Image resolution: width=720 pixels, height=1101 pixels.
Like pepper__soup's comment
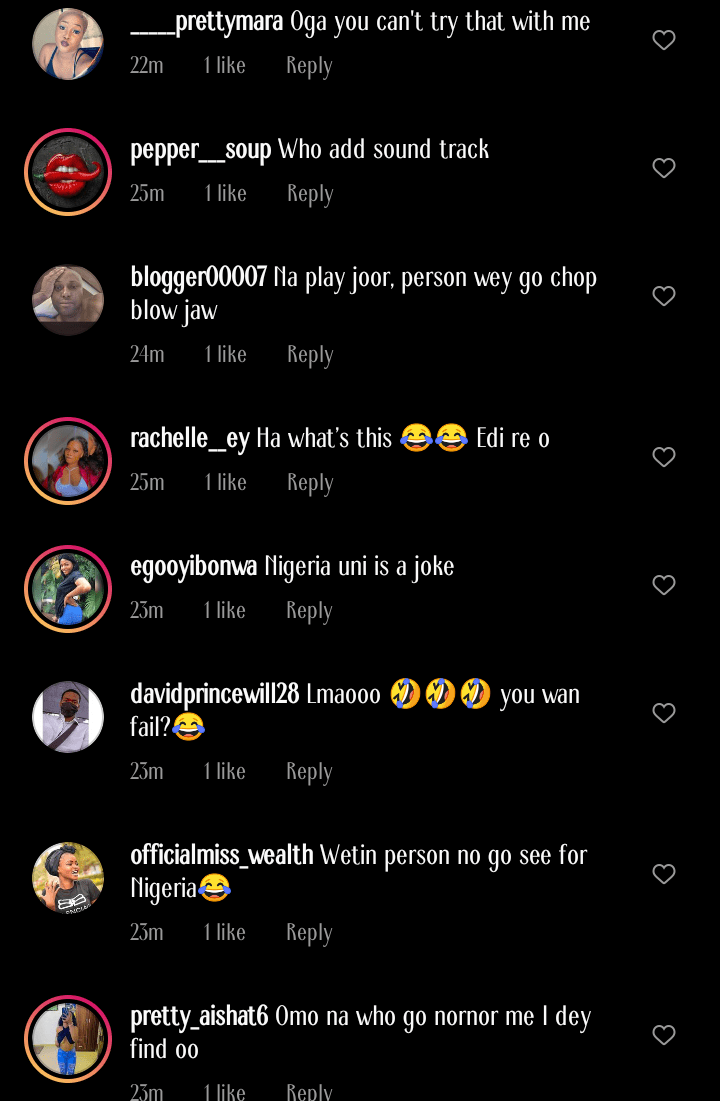pyautogui.click(x=664, y=168)
